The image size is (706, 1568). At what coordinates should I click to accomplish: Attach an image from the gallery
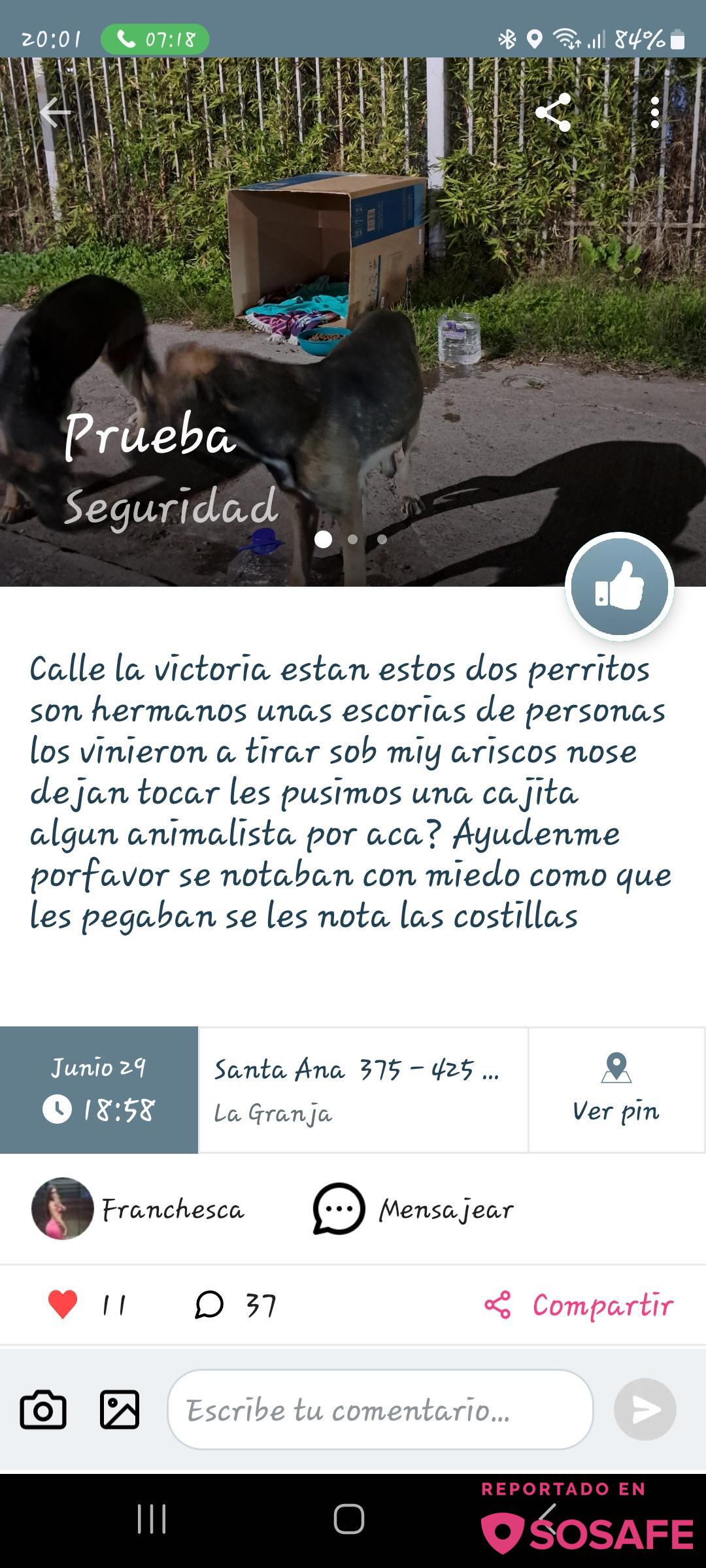point(120,1409)
